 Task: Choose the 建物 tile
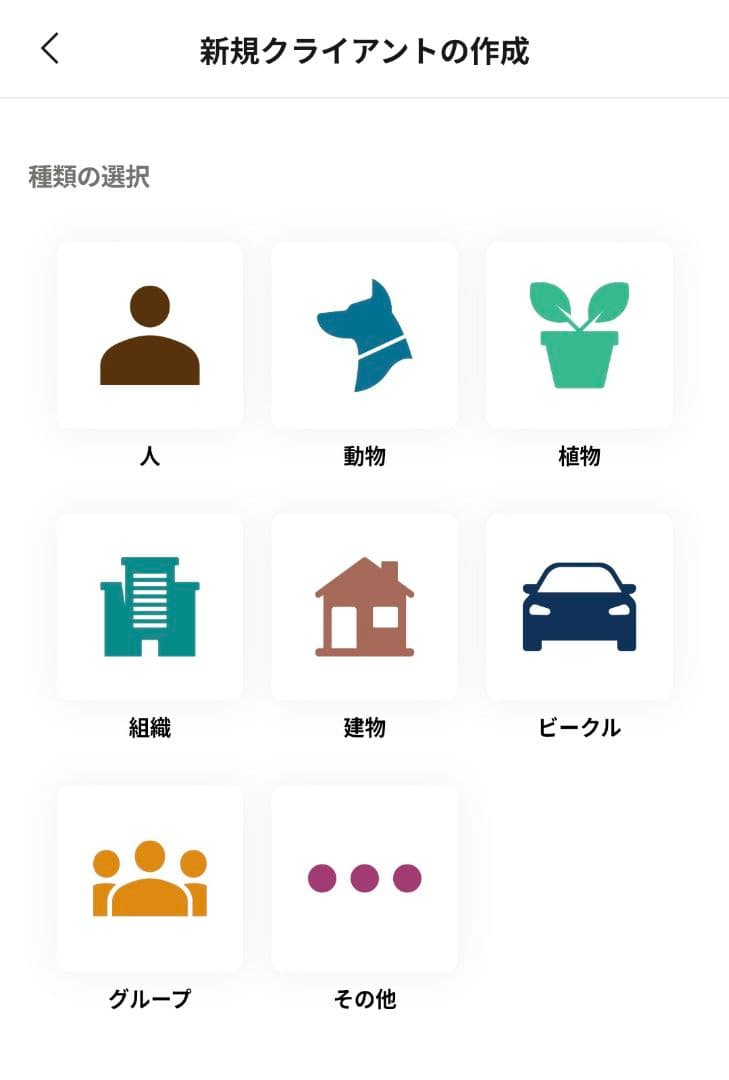tap(364, 607)
